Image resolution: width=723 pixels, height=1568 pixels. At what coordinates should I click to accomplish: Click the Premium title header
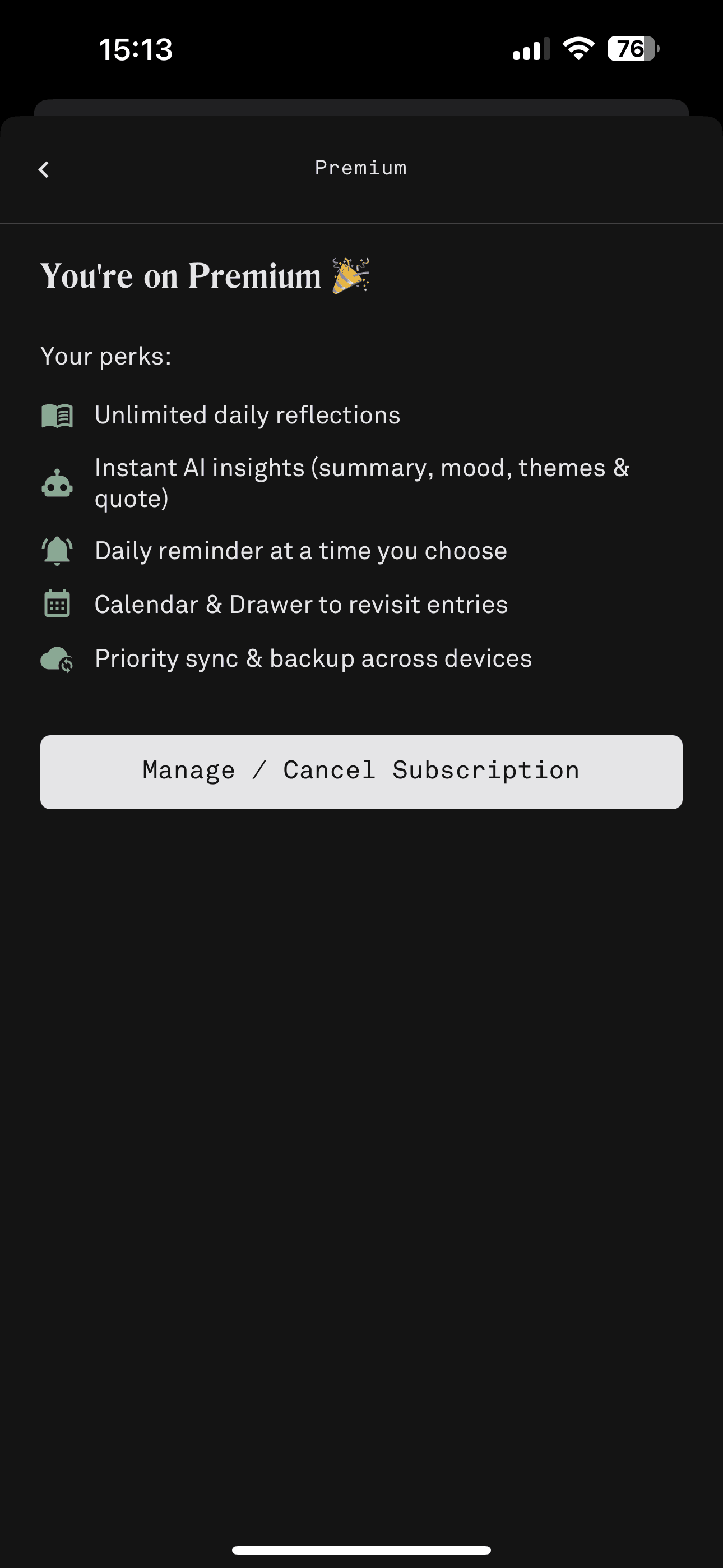pos(361,168)
